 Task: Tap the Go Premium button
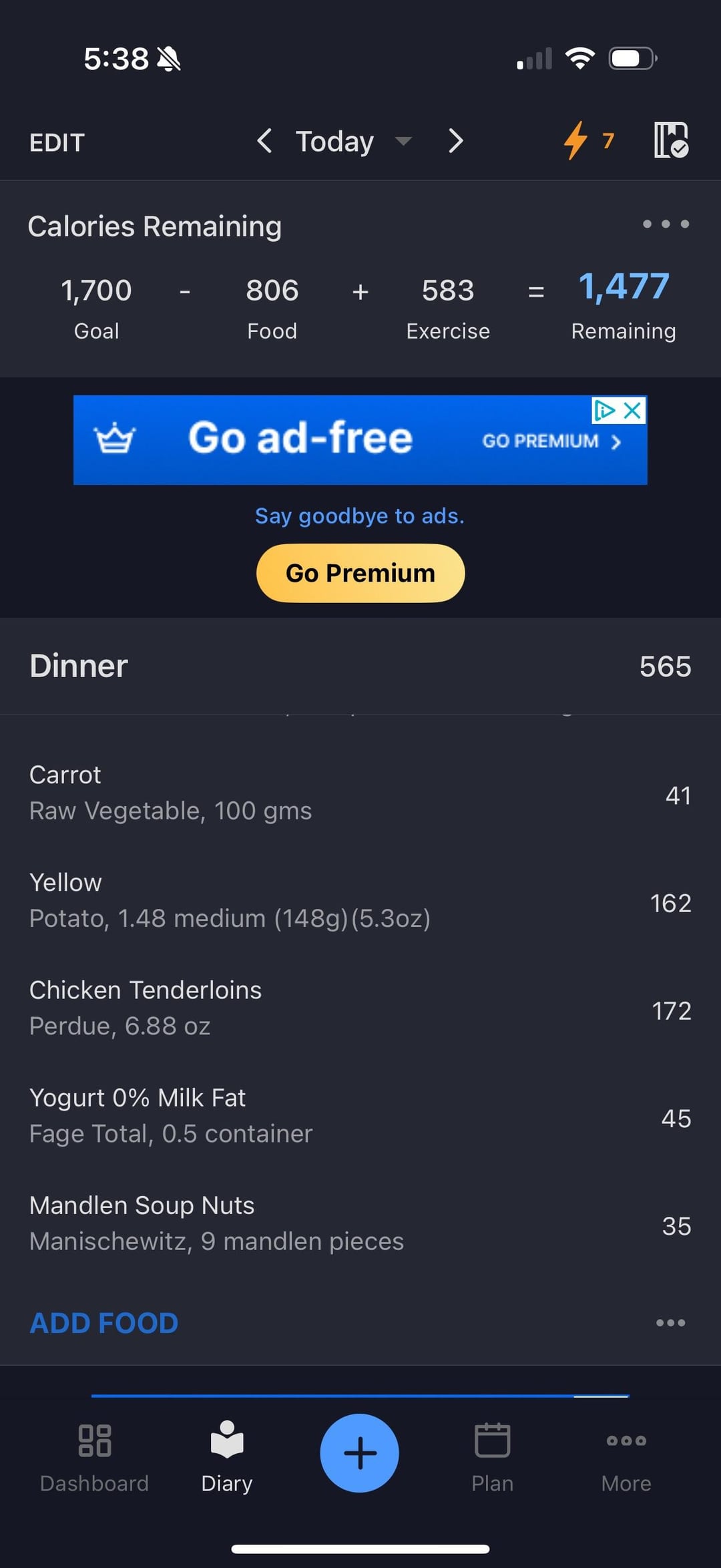(x=360, y=573)
